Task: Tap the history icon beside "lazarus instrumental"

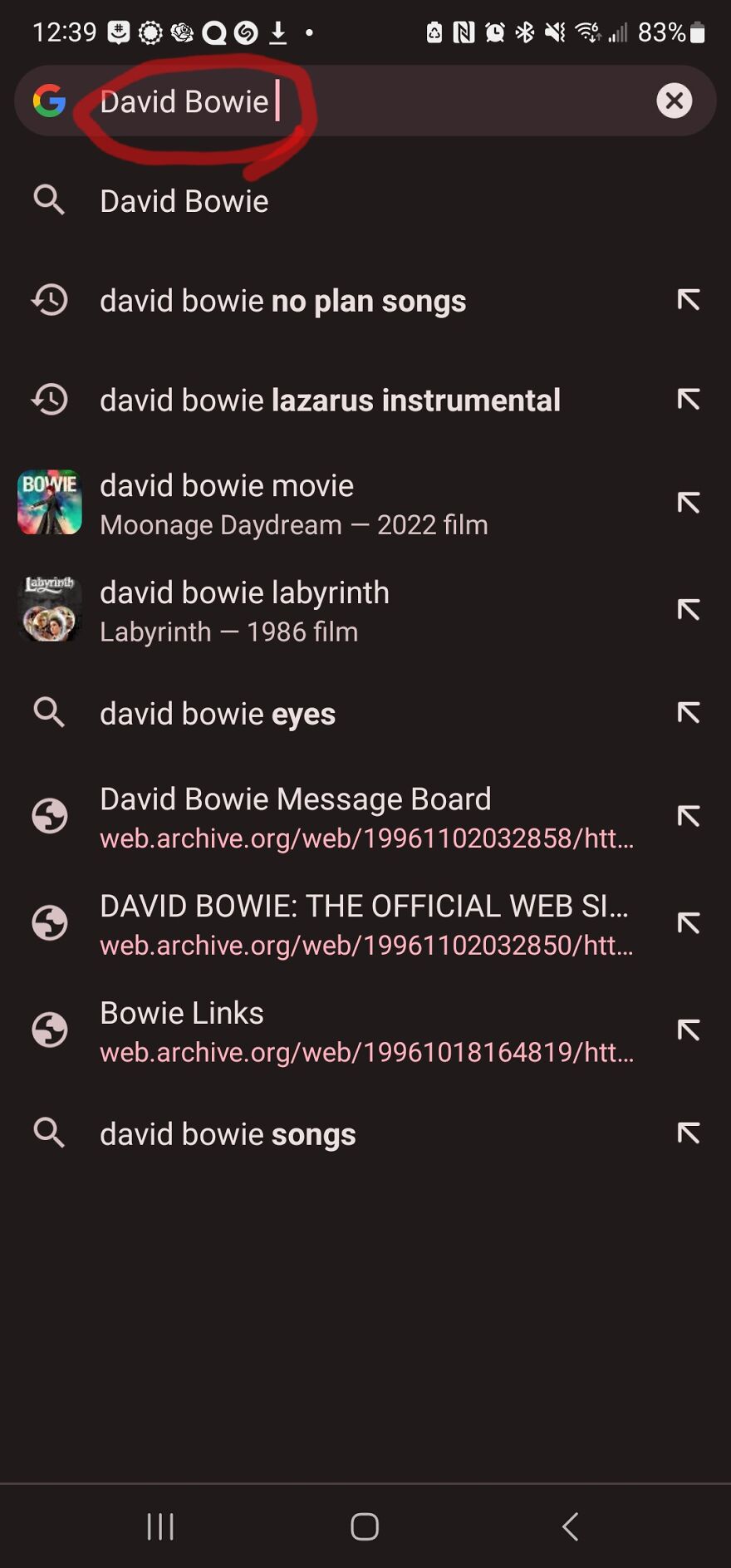Action: coord(49,400)
